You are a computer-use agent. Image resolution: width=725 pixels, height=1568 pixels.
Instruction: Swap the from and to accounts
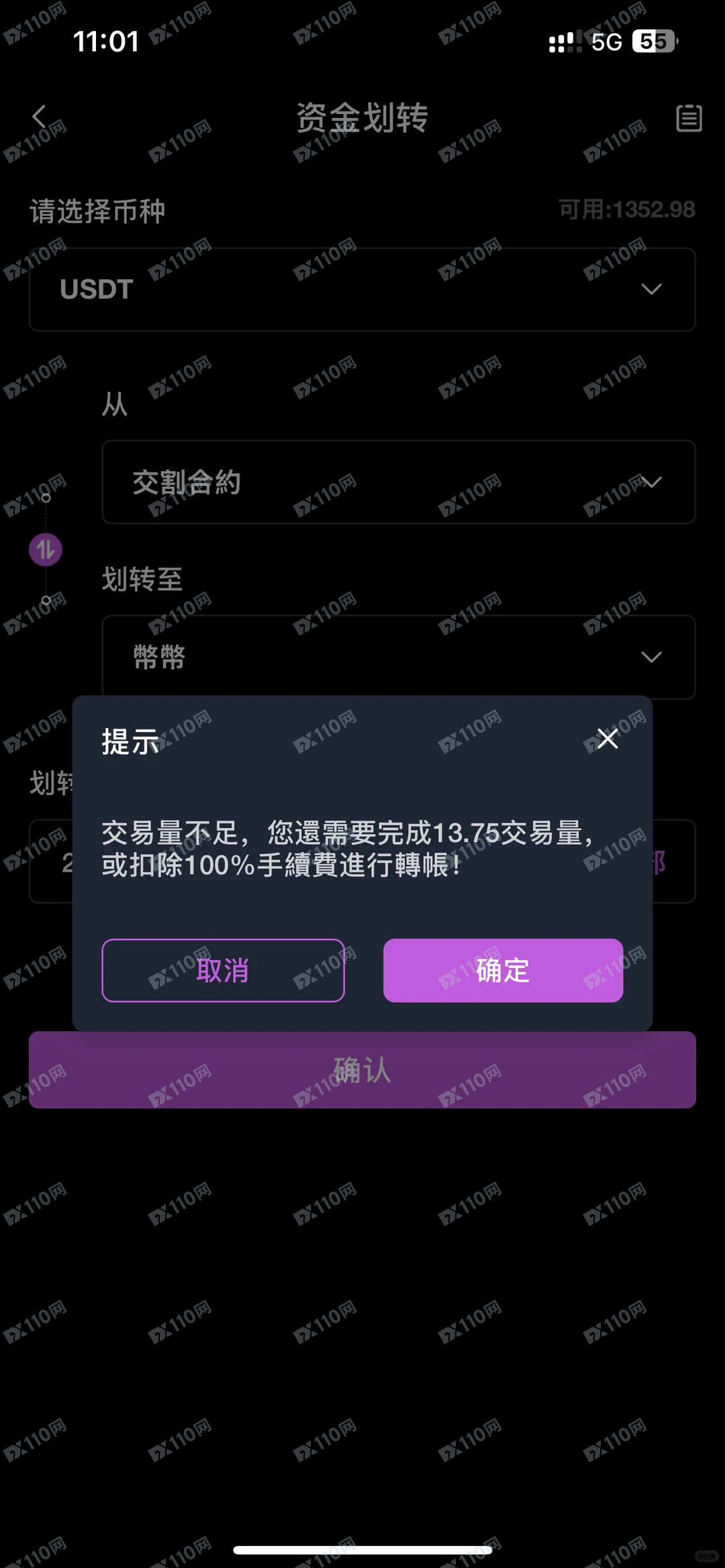[x=46, y=550]
